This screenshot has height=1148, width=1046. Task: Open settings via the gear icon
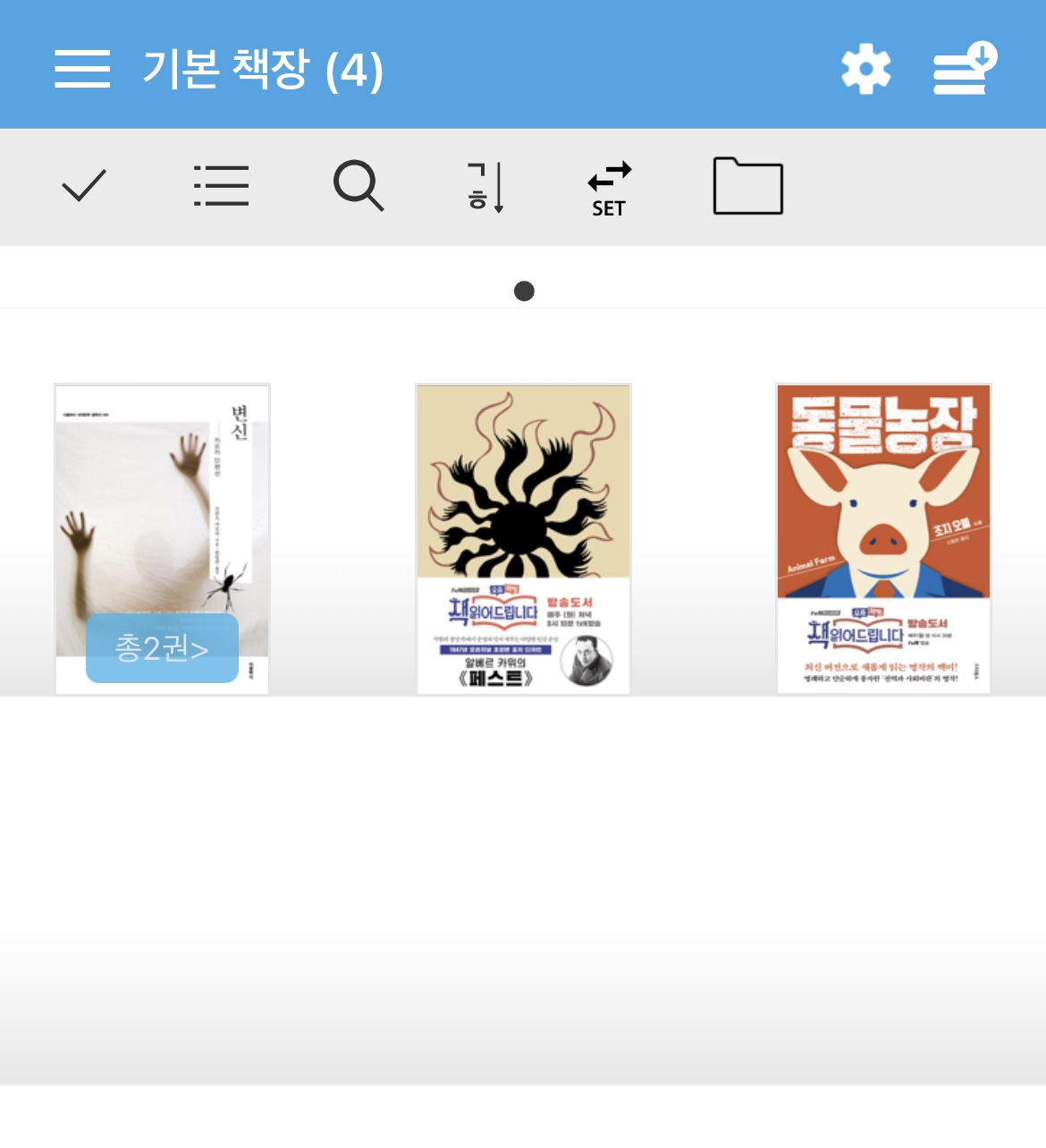[865, 69]
